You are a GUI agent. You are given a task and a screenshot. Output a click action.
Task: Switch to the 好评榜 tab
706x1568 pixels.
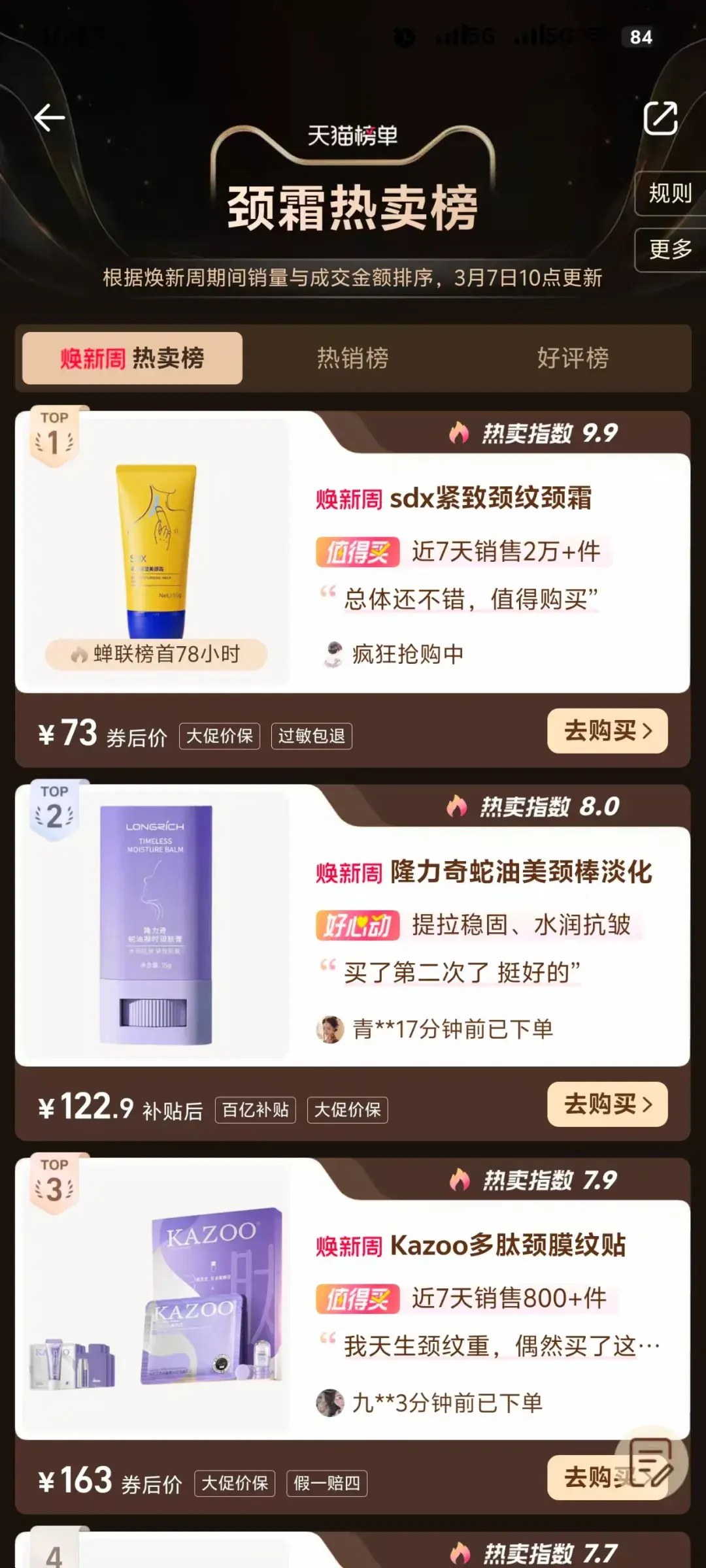coord(573,358)
